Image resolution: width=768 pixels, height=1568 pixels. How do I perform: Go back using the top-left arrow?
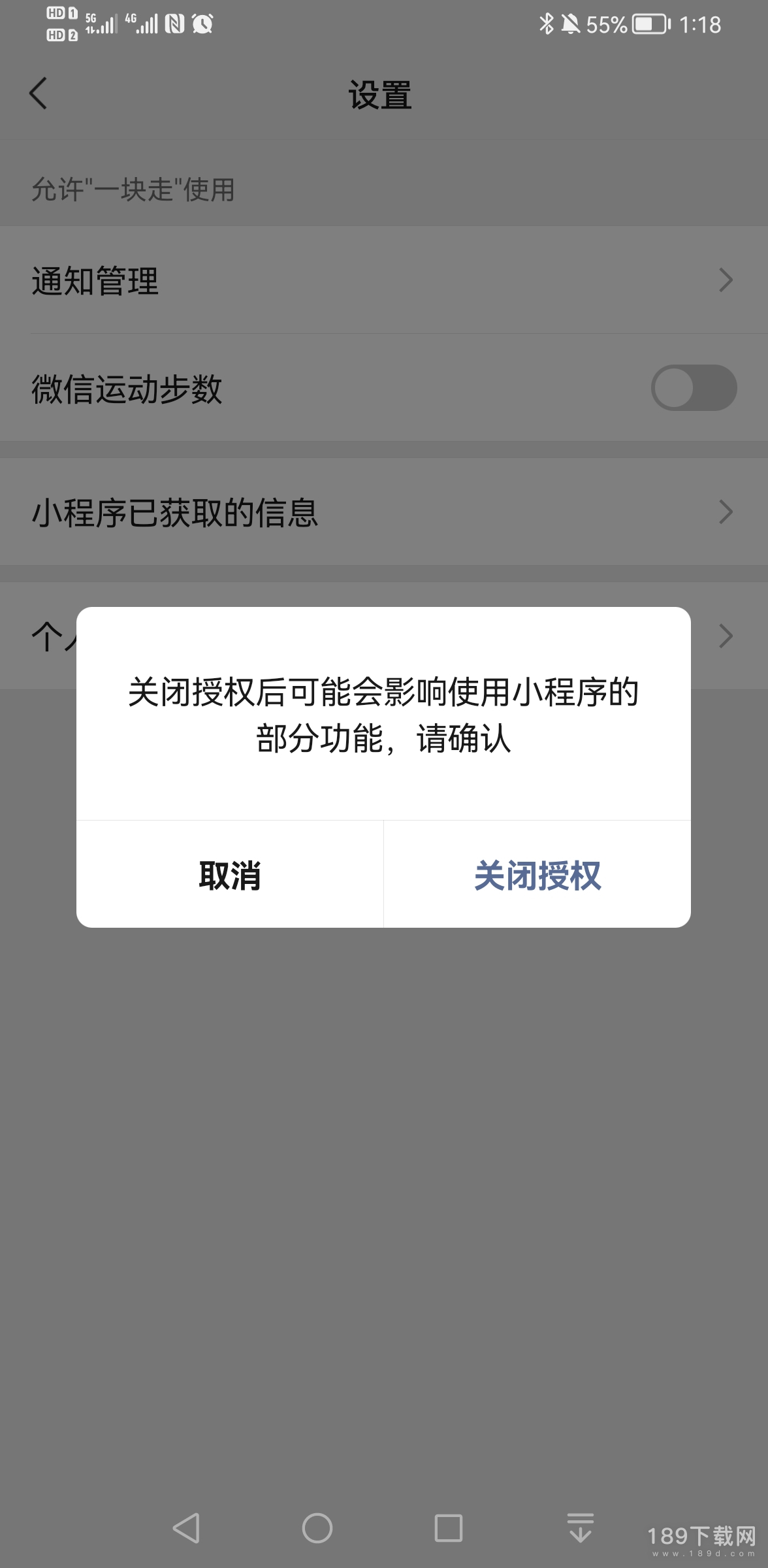(x=39, y=93)
